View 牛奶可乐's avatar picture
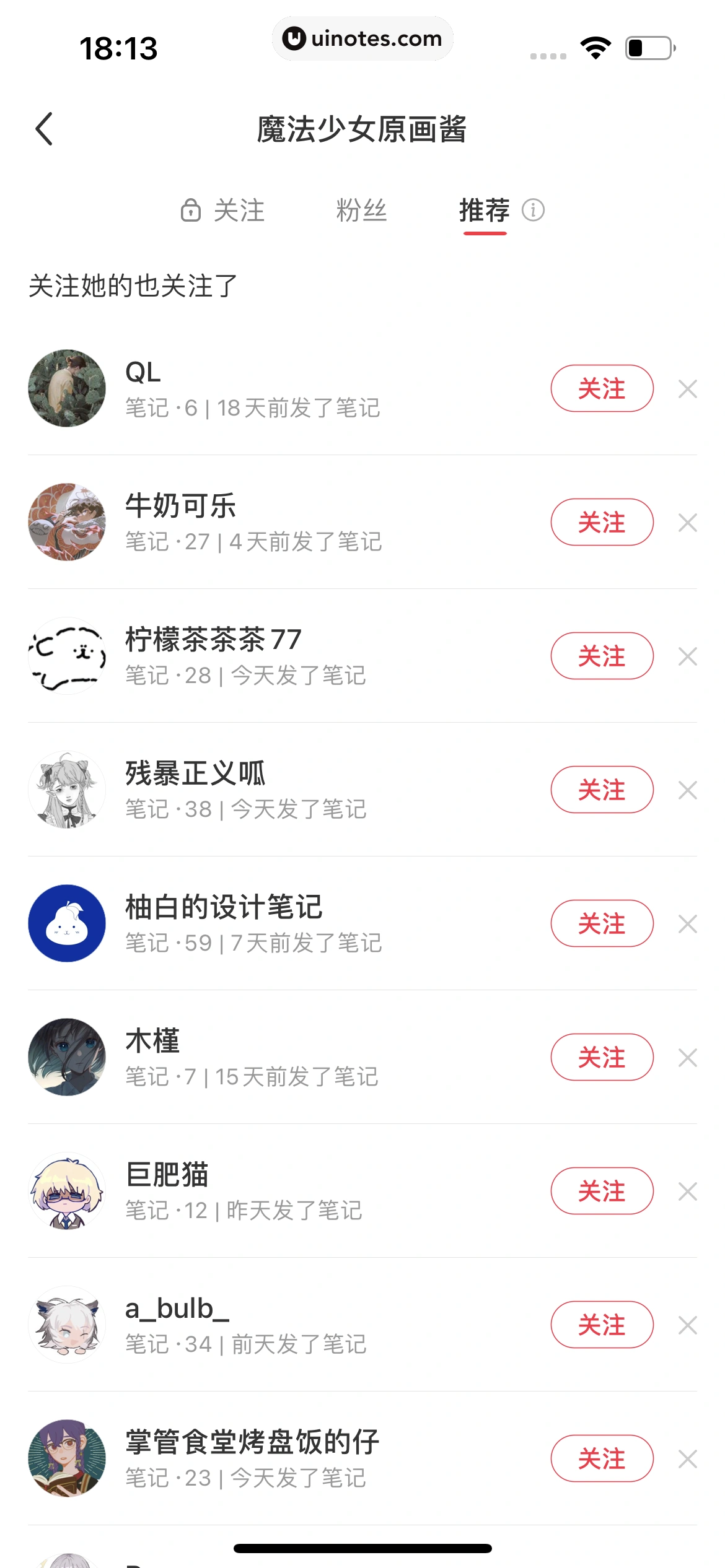725x1568 pixels. 67,522
